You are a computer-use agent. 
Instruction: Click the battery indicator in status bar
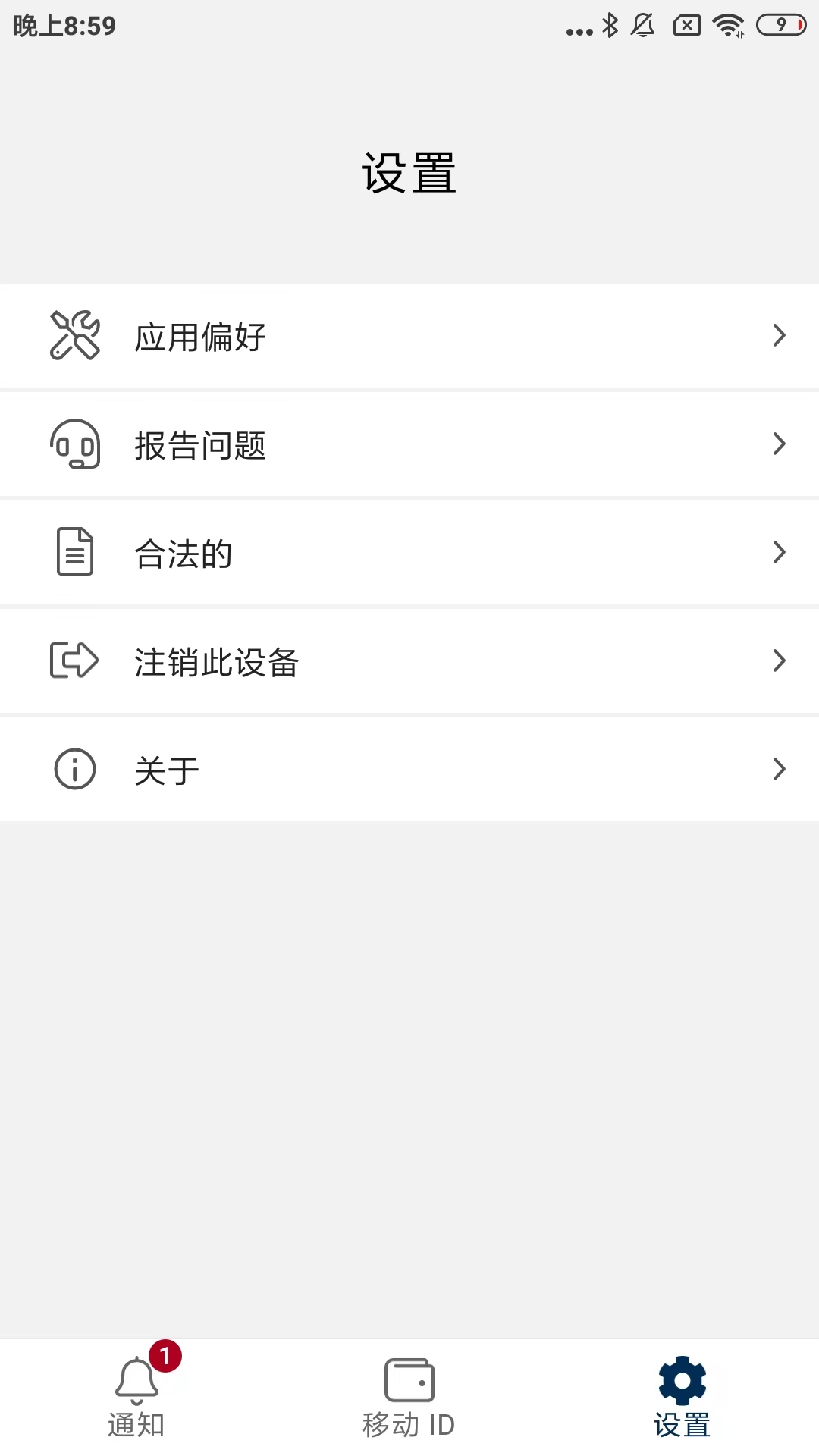781,24
